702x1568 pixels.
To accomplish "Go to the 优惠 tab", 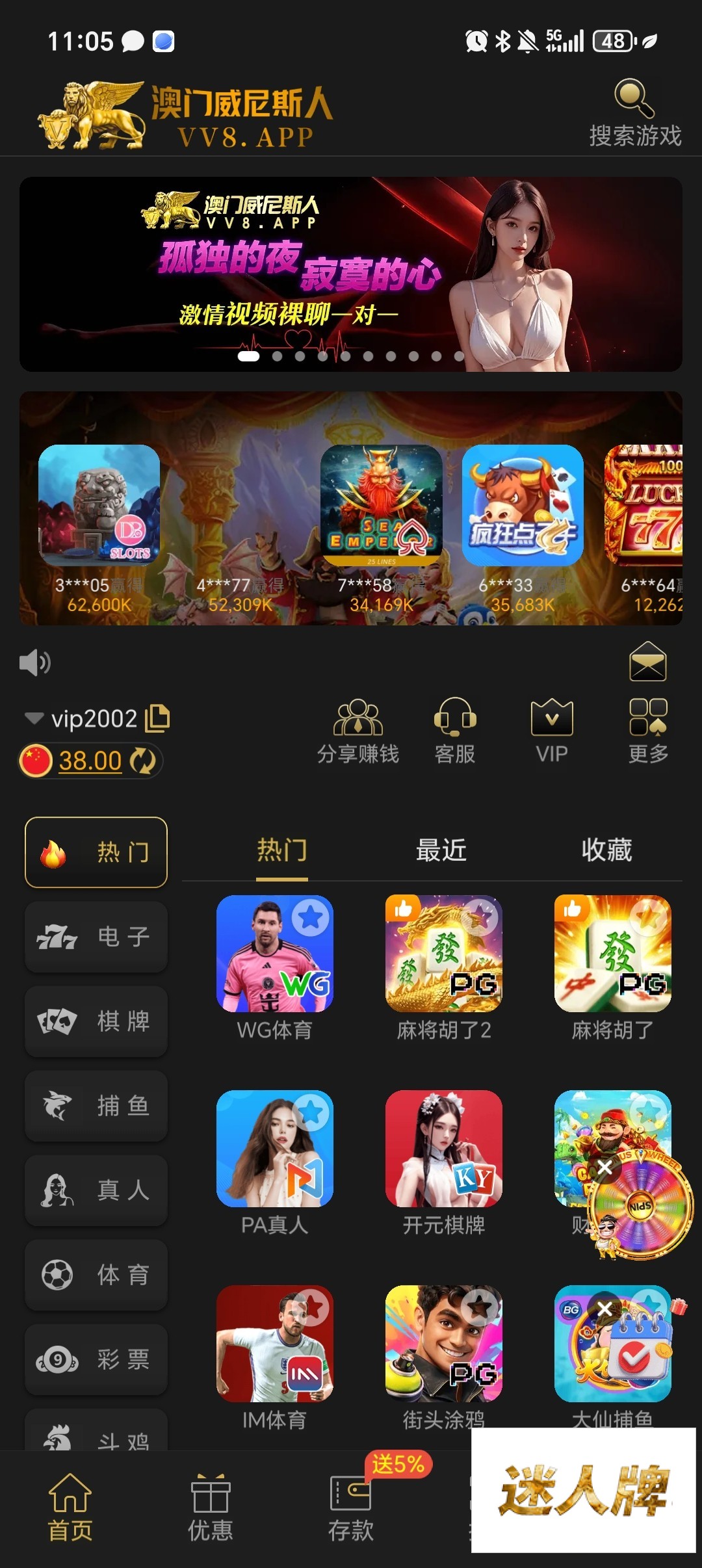I will [210, 1507].
